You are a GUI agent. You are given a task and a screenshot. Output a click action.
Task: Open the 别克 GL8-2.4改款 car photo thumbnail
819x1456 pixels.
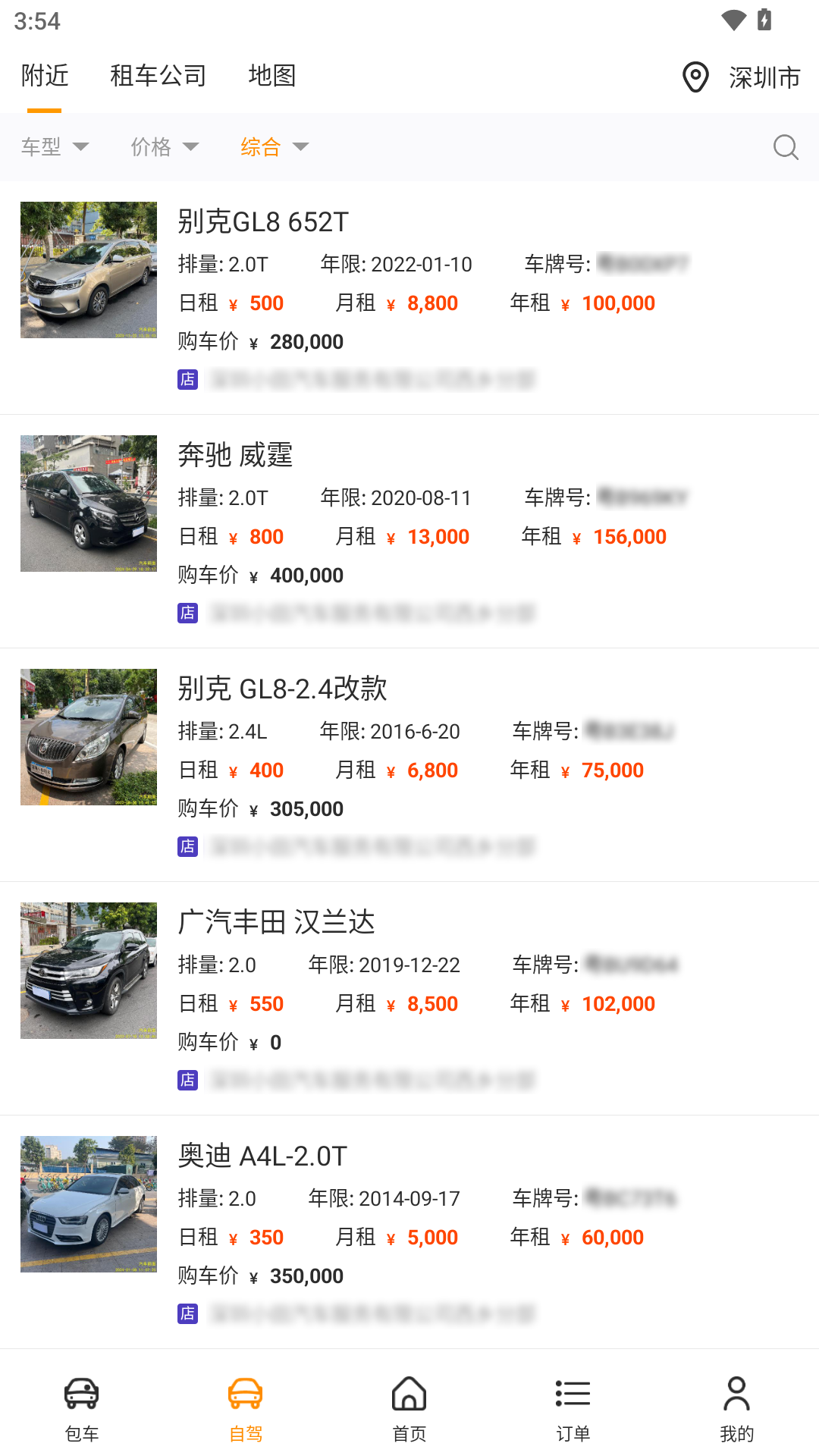[88, 736]
